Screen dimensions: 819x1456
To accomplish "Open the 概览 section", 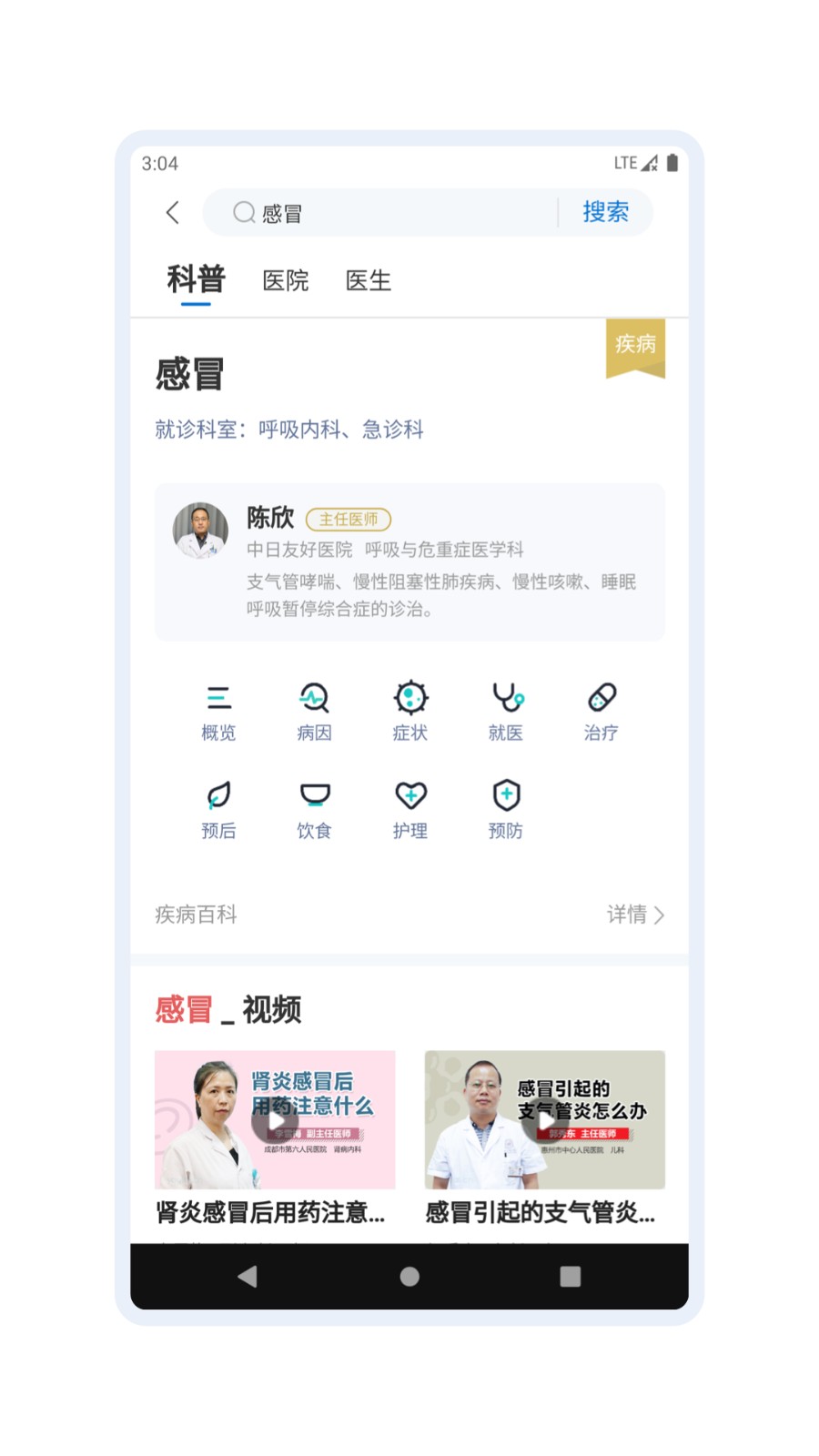I will point(218,712).
